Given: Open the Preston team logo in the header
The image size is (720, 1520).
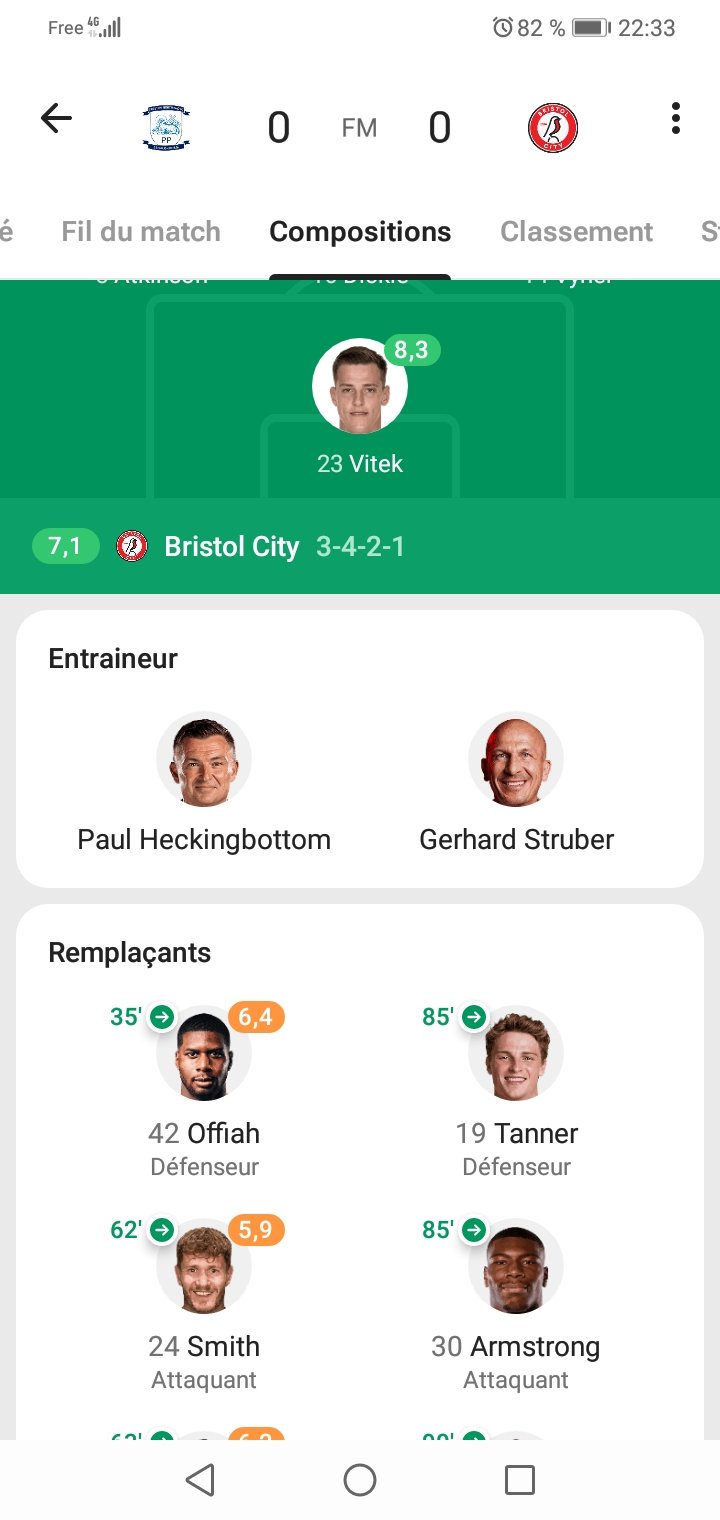Looking at the screenshot, I should click(x=166, y=128).
